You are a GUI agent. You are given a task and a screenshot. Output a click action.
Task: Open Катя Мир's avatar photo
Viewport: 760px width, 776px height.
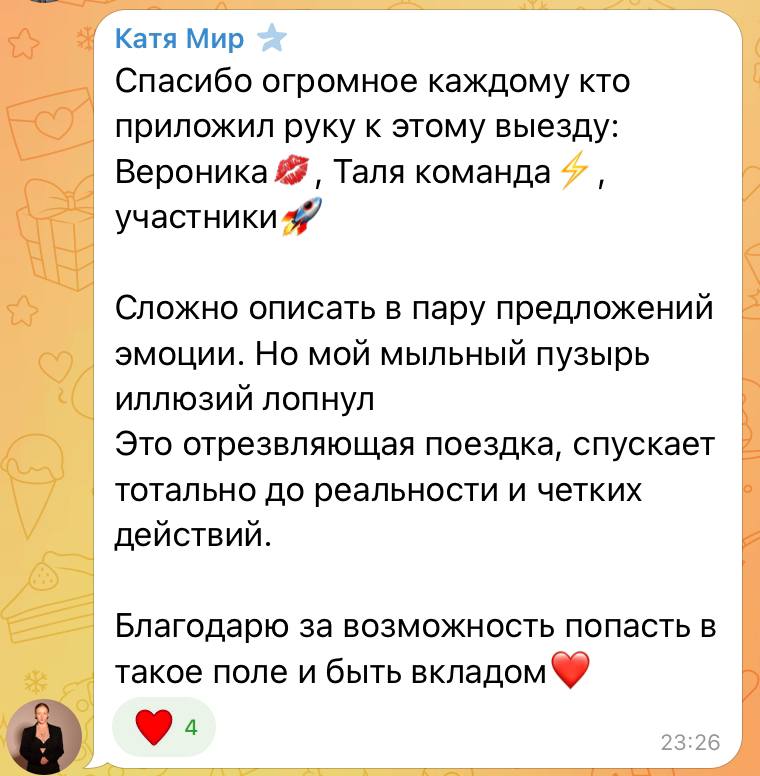coord(44,736)
